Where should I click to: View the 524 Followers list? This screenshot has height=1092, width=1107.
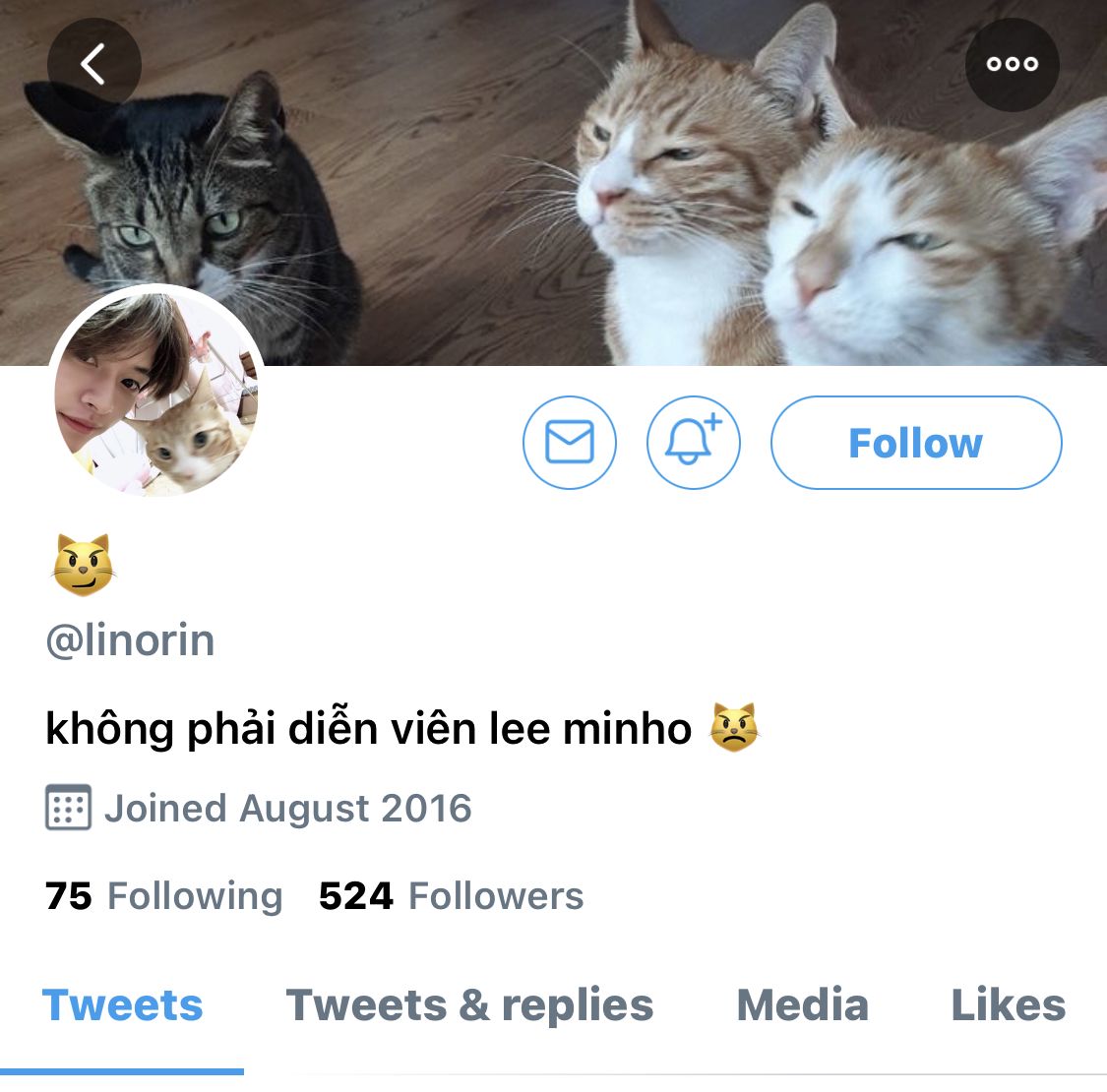click(x=451, y=896)
